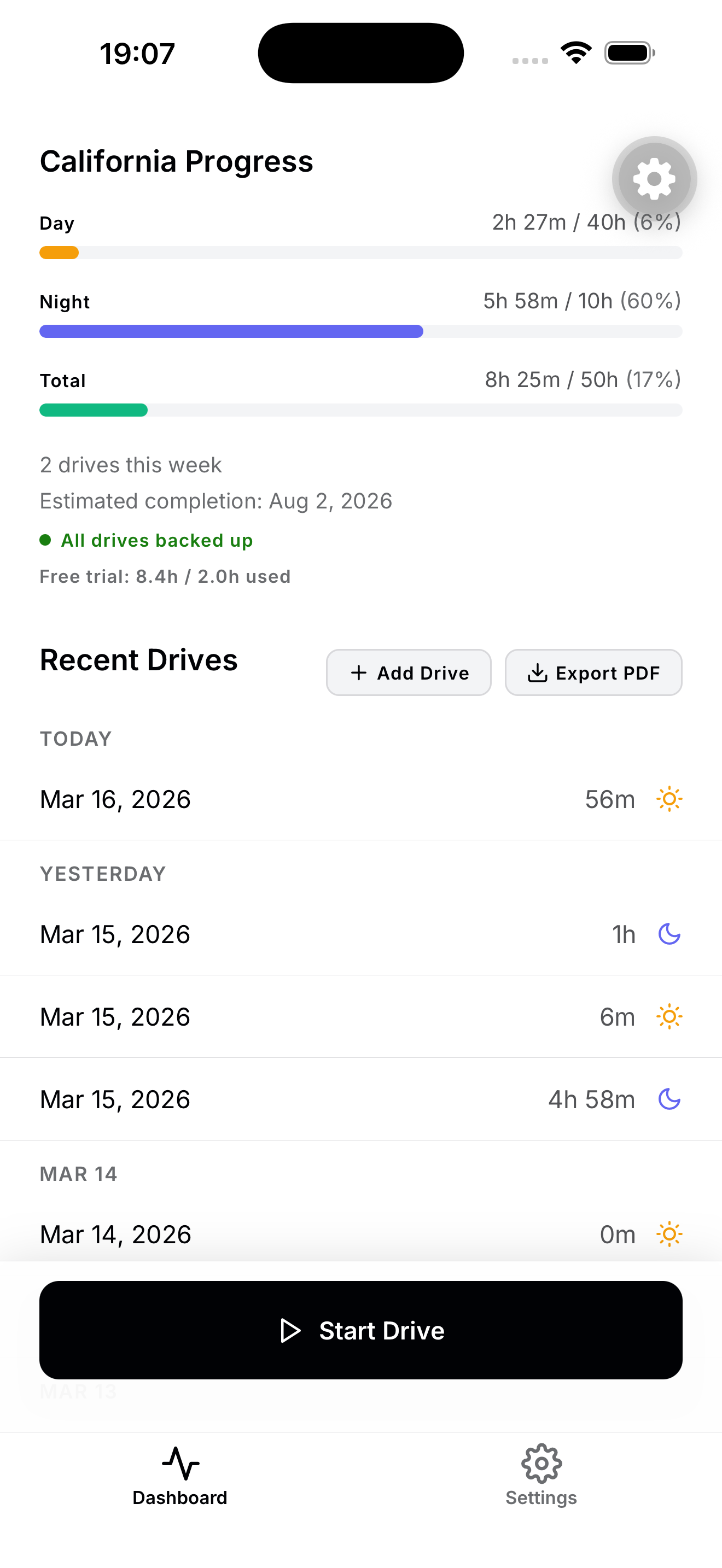722x1568 pixels.
Task: Click the moon icon on the 4h 58m drive
Action: [x=668, y=1099]
